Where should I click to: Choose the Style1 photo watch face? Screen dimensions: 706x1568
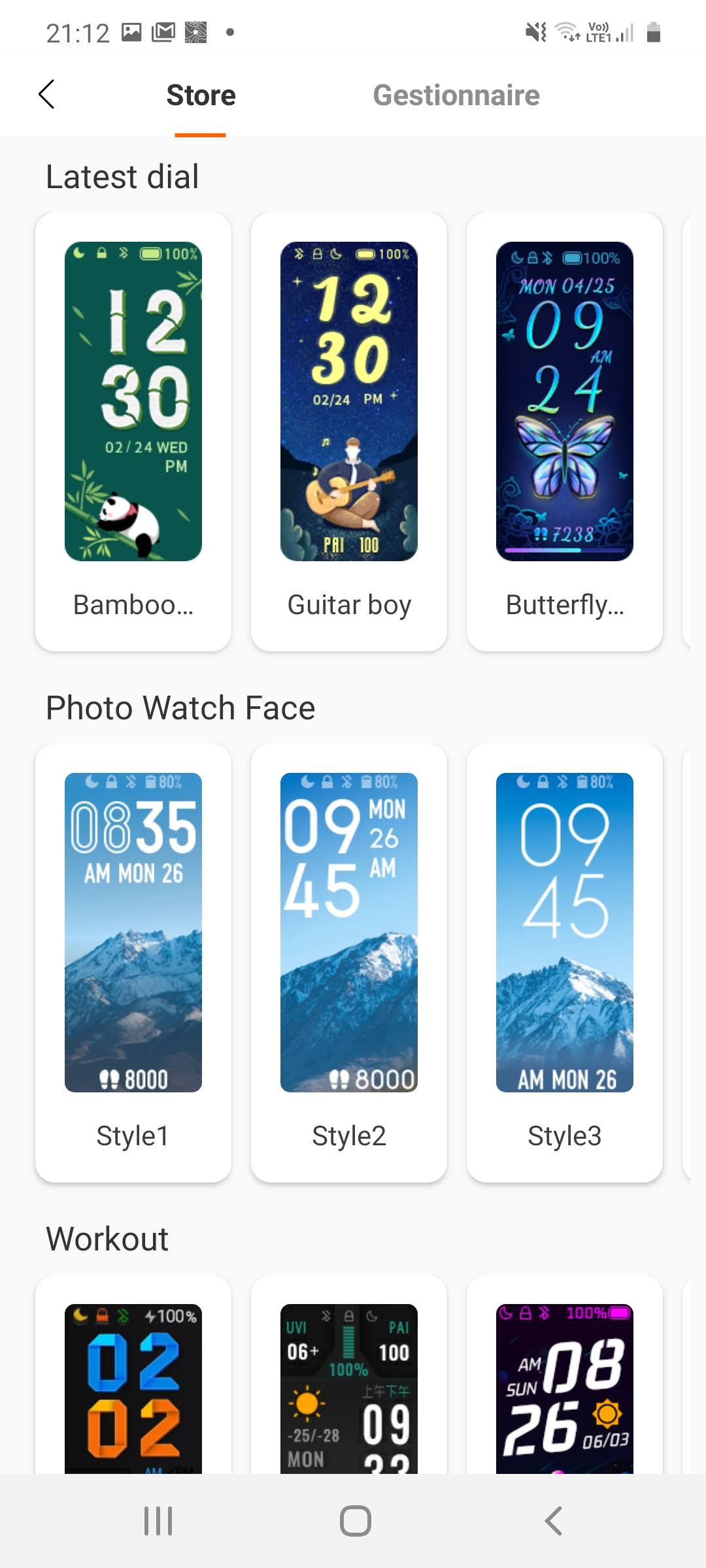point(133,962)
